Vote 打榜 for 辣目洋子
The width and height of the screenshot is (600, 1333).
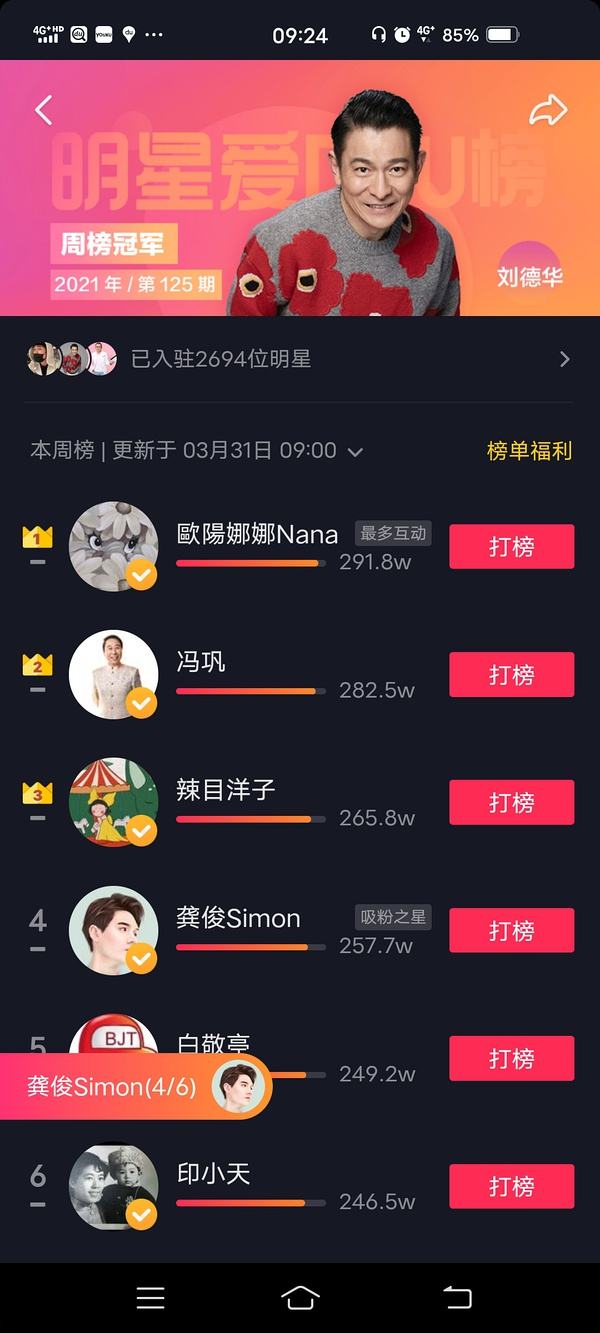coord(511,803)
